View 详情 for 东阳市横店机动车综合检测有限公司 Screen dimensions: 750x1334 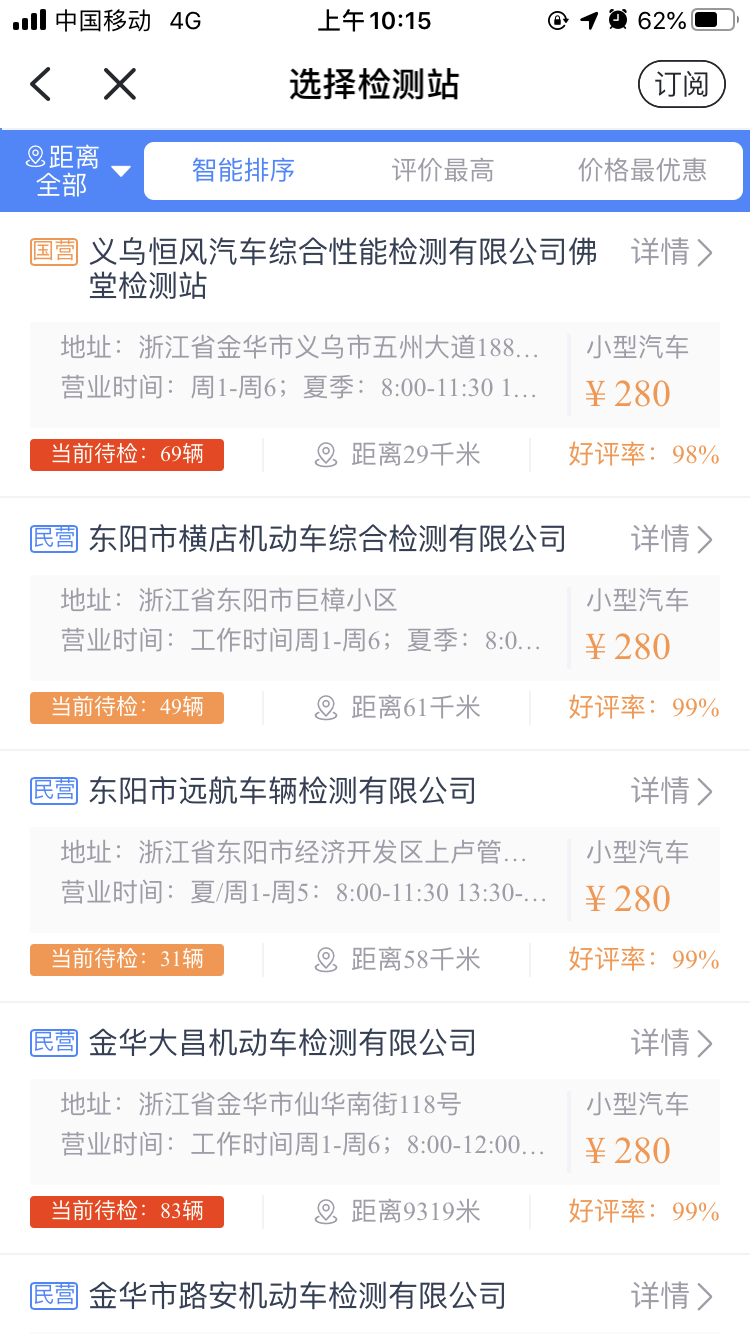pos(672,540)
